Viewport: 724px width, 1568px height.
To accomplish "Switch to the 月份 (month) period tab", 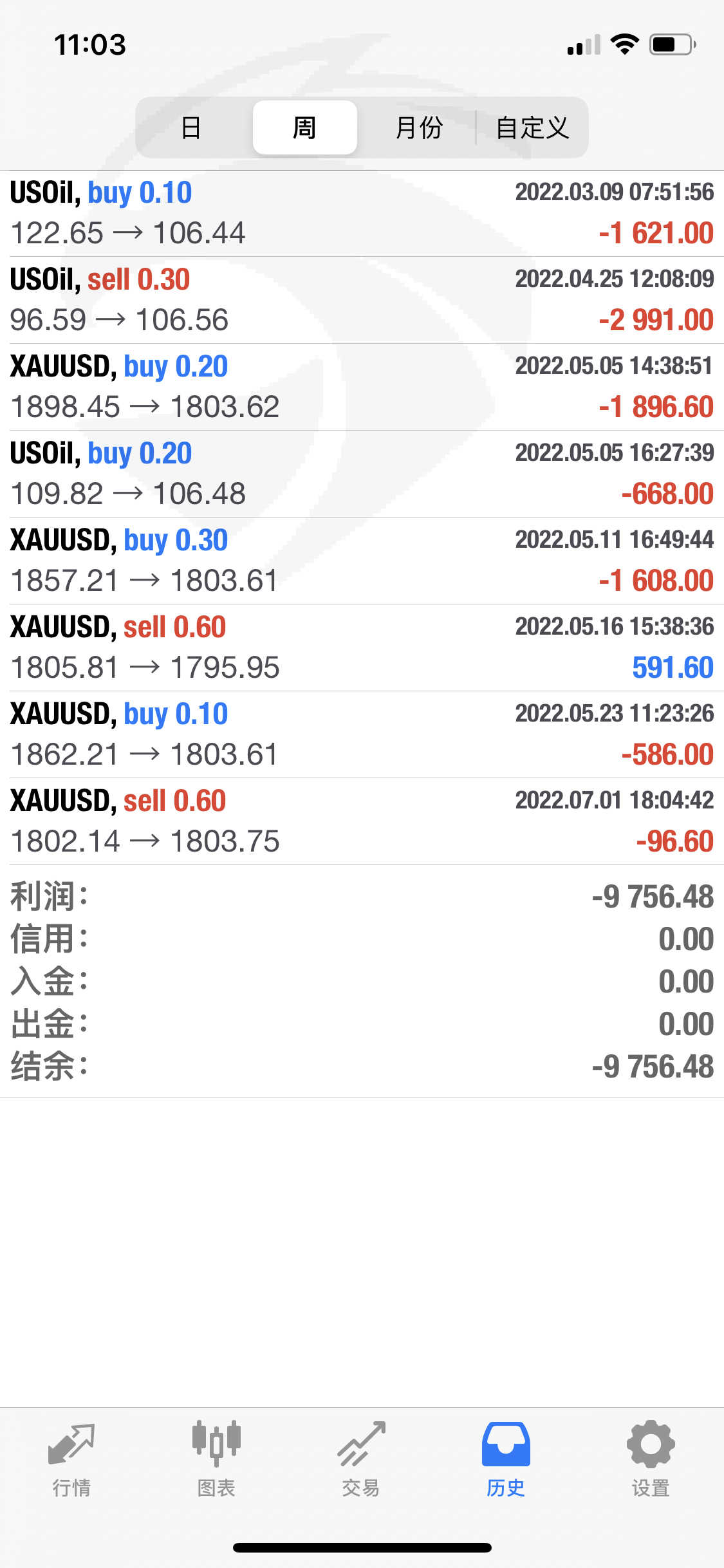I will point(419,127).
